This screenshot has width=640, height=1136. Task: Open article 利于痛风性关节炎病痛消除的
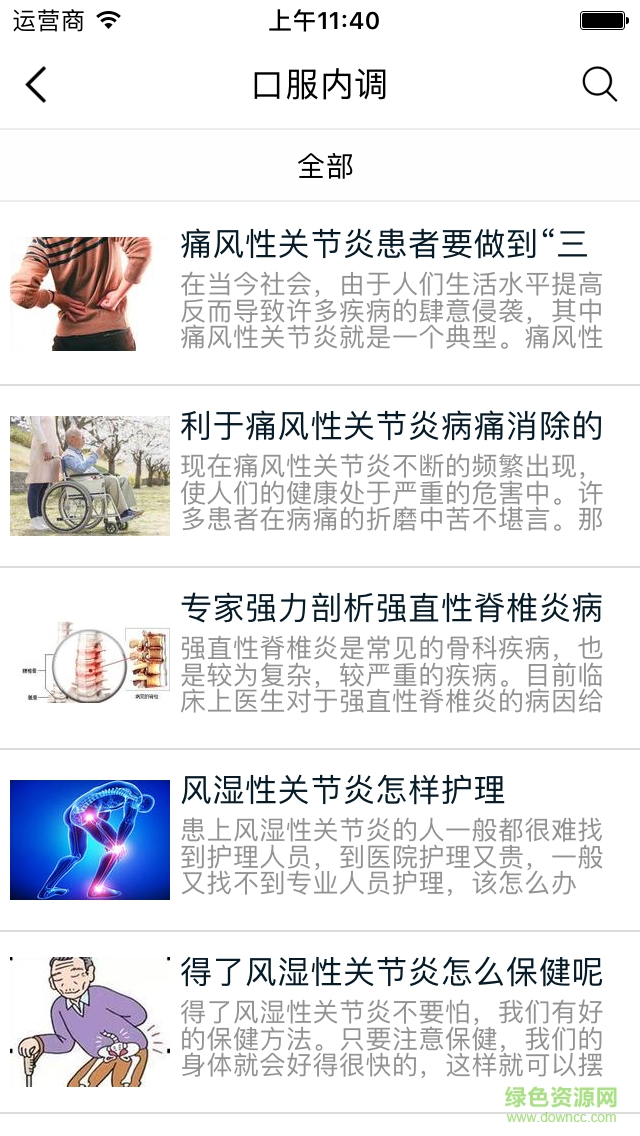pyautogui.click(x=391, y=427)
